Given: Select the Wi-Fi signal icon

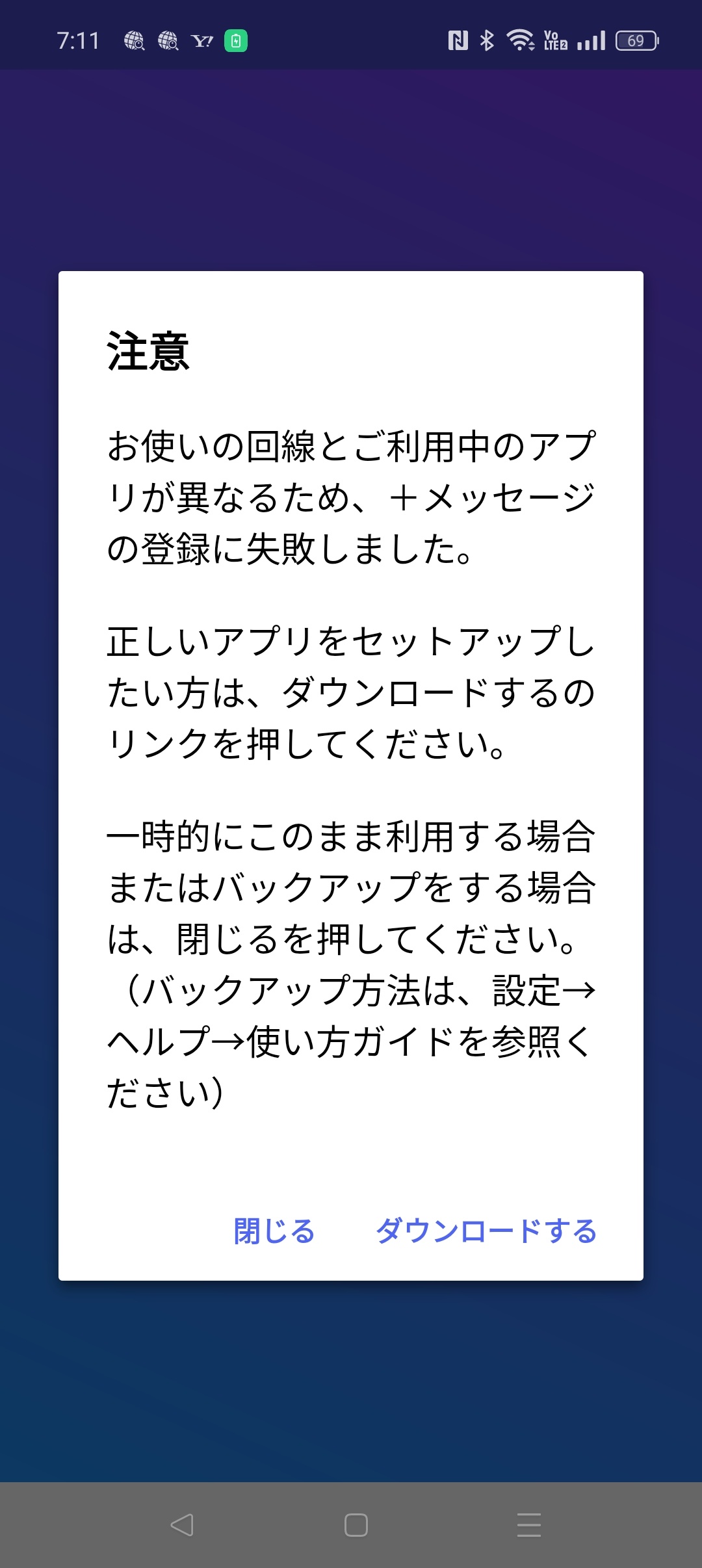Looking at the screenshot, I should pyautogui.click(x=521, y=40).
